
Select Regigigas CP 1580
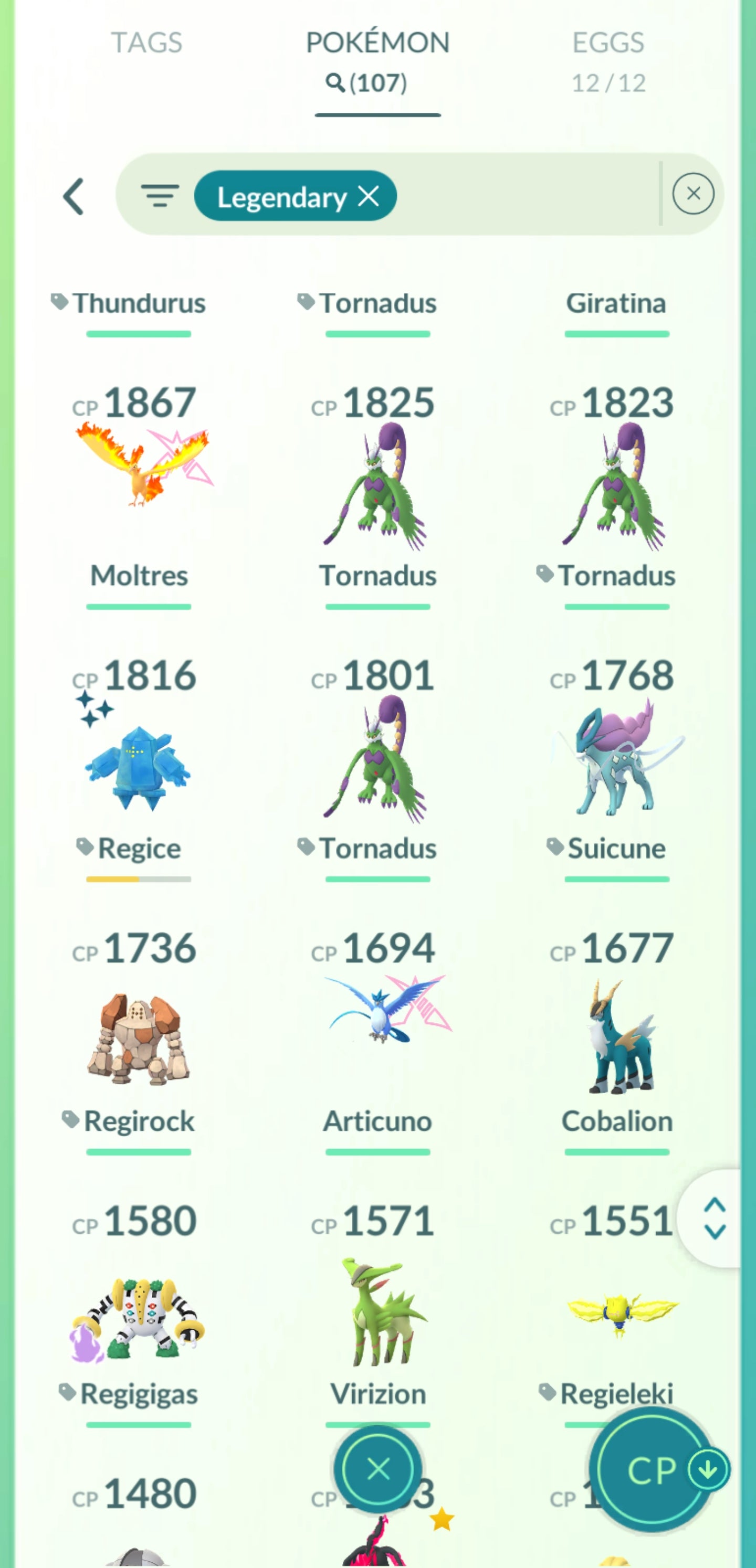click(x=138, y=1318)
